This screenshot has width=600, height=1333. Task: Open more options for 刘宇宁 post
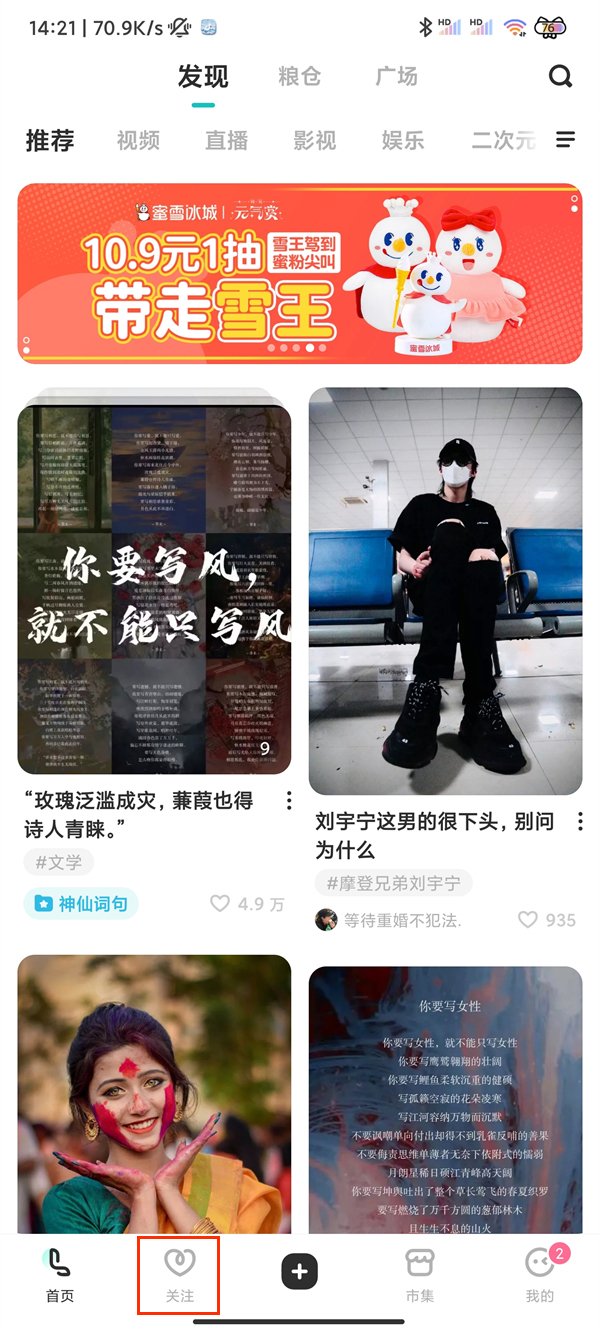[580, 822]
